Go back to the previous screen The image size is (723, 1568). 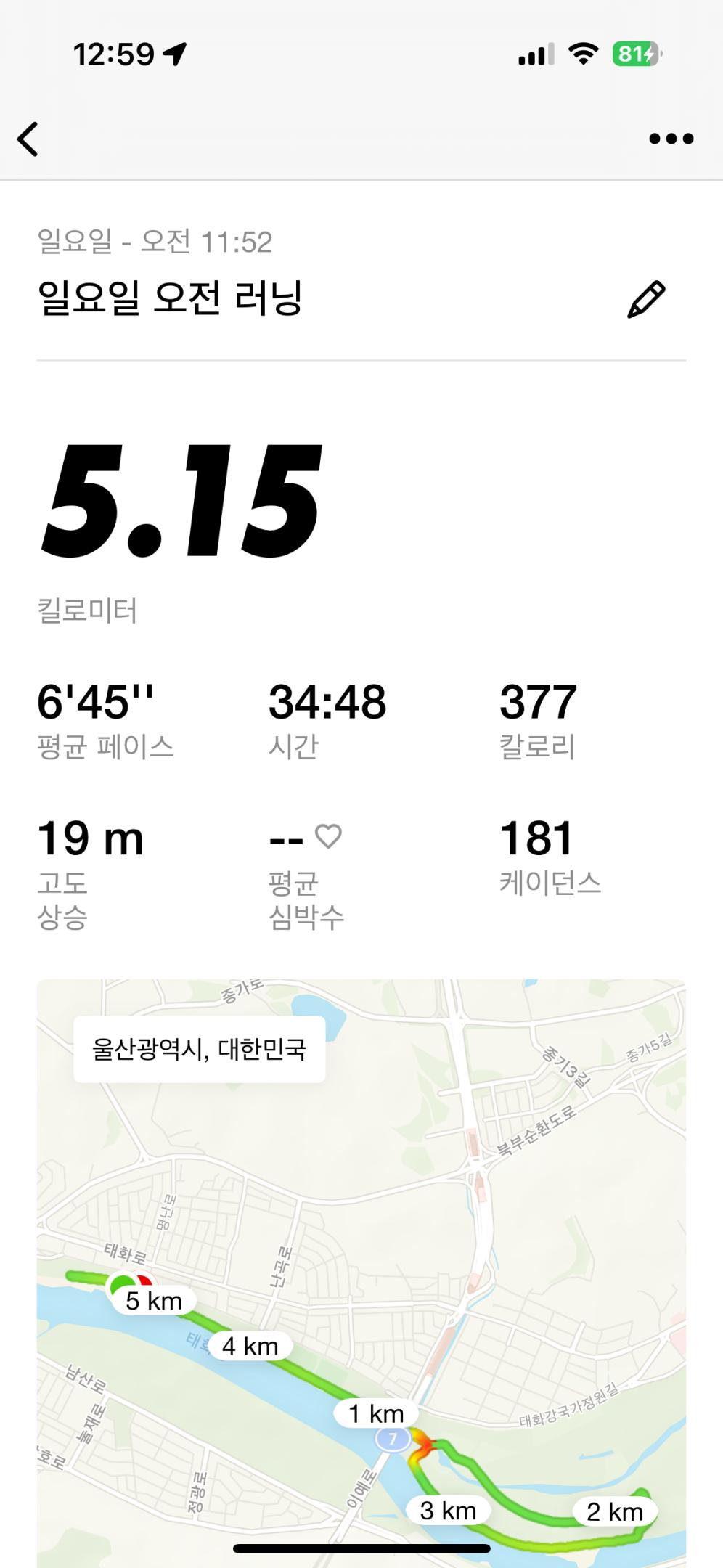point(28,139)
